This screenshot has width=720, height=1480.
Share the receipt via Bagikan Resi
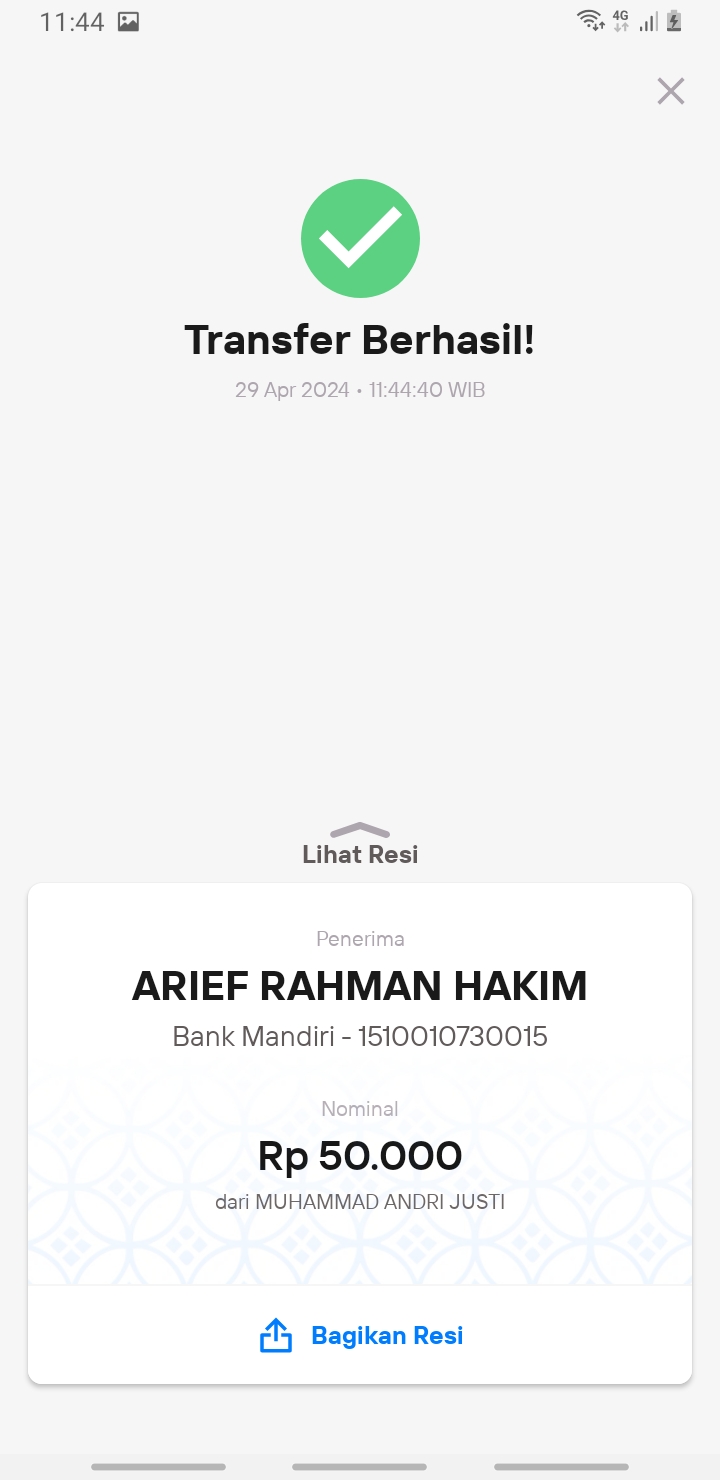(x=360, y=1335)
